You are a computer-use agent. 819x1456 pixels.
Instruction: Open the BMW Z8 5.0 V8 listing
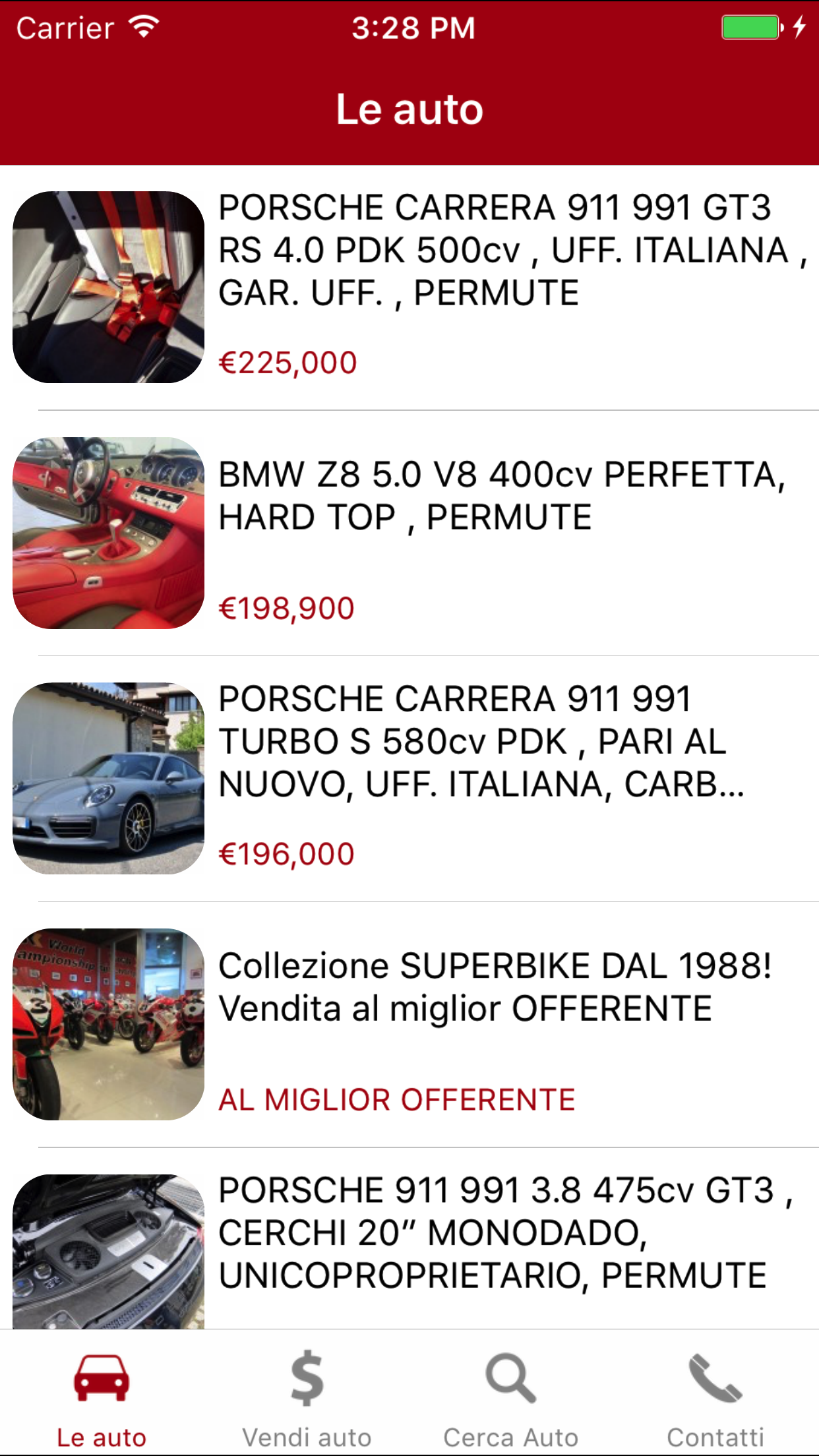409,533
